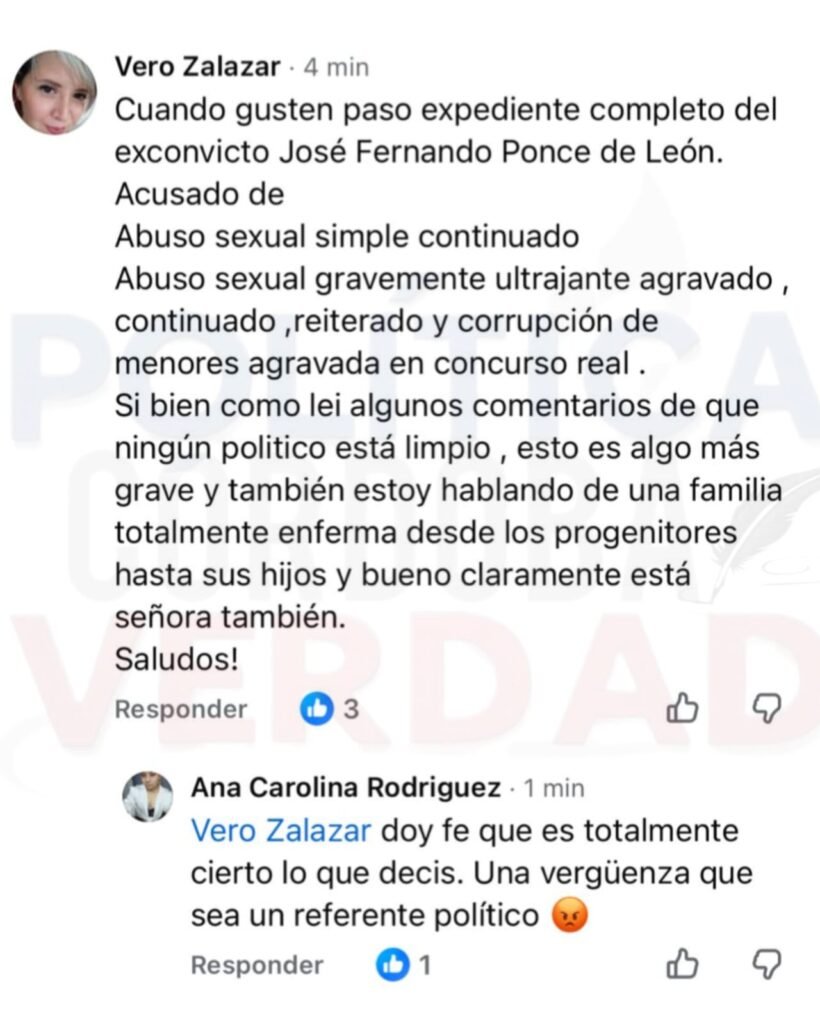Reply to Vero Zalazar's comment
The image size is (820, 1024).
tap(180, 709)
